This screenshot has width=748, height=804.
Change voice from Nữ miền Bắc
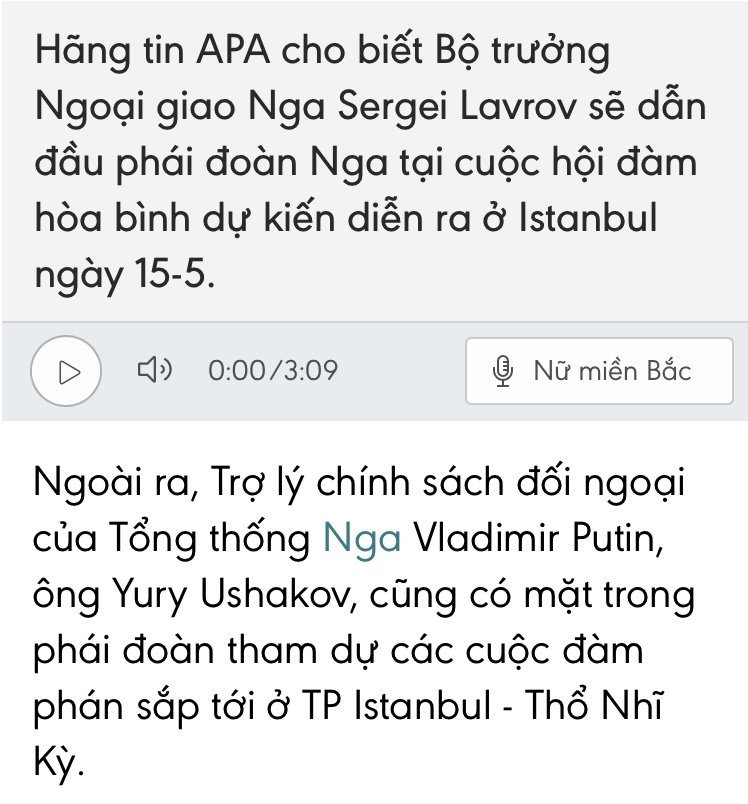click(599, 371)
